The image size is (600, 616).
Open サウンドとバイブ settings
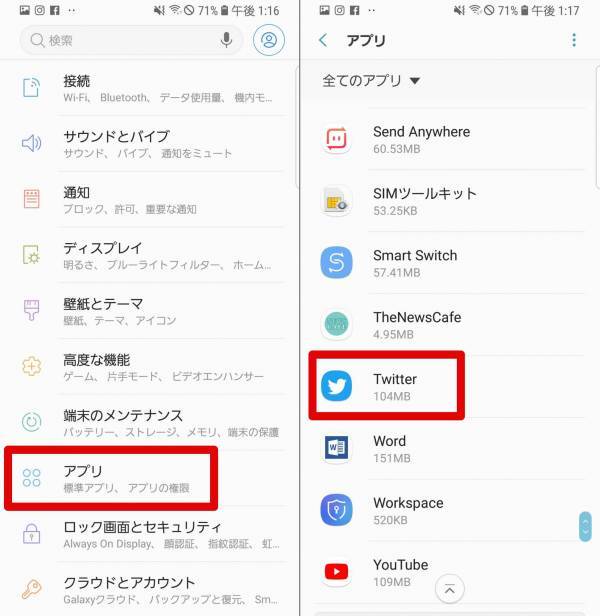click(150, 144)
